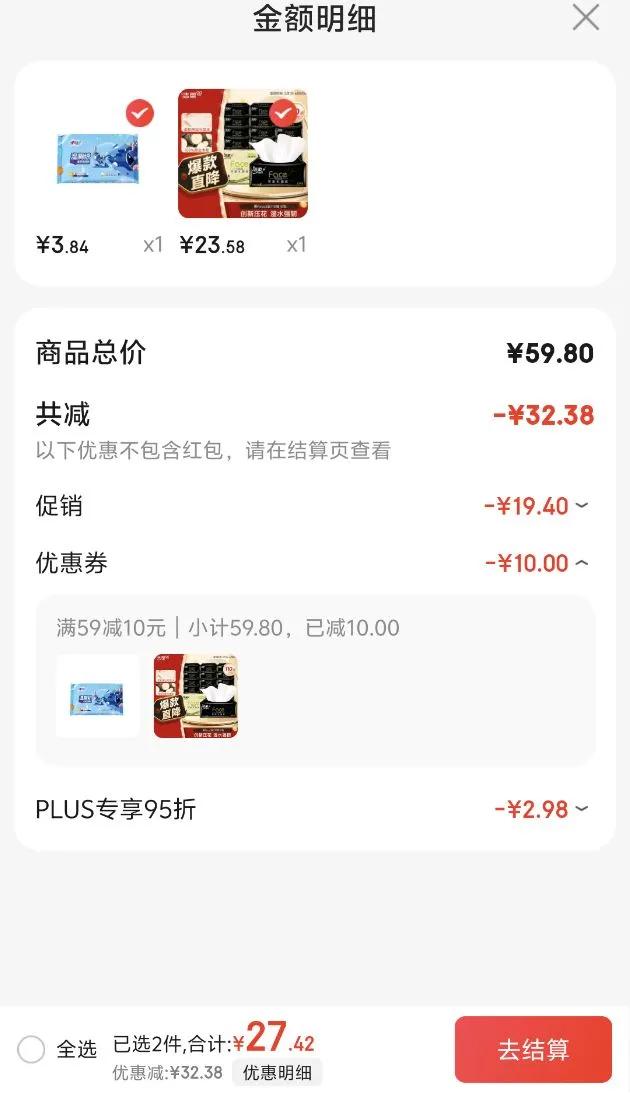Uncheck the ¥3.84 wet wipes item
Image resolution: width=630 pixels, height=1093 pixels.
(x=139, y=113)
